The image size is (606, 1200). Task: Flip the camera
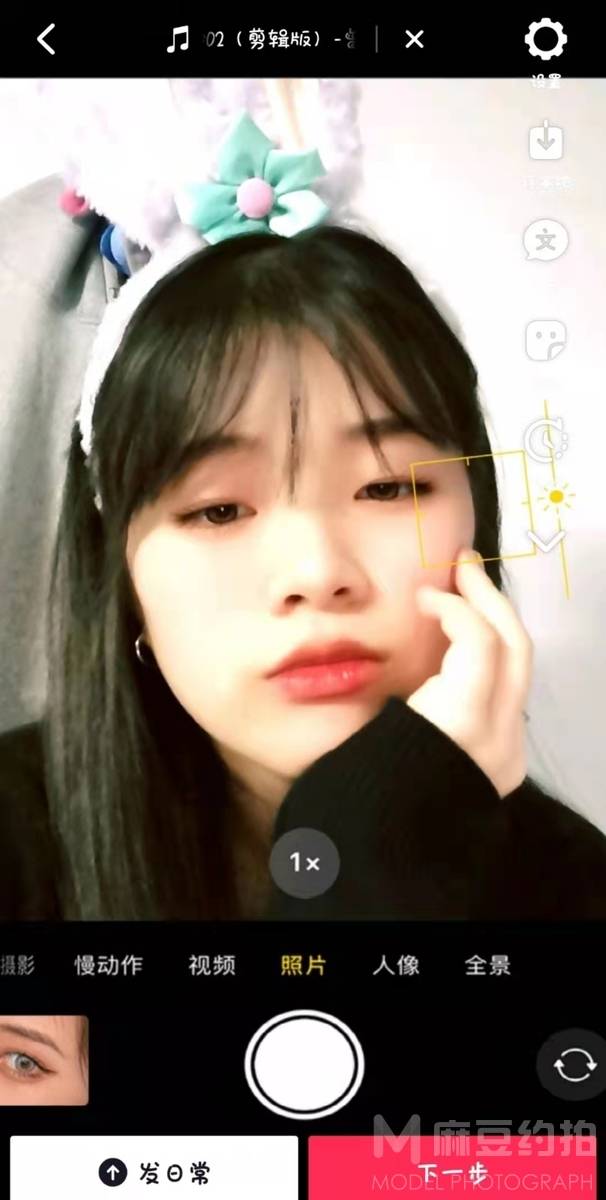click(573, 1065)
